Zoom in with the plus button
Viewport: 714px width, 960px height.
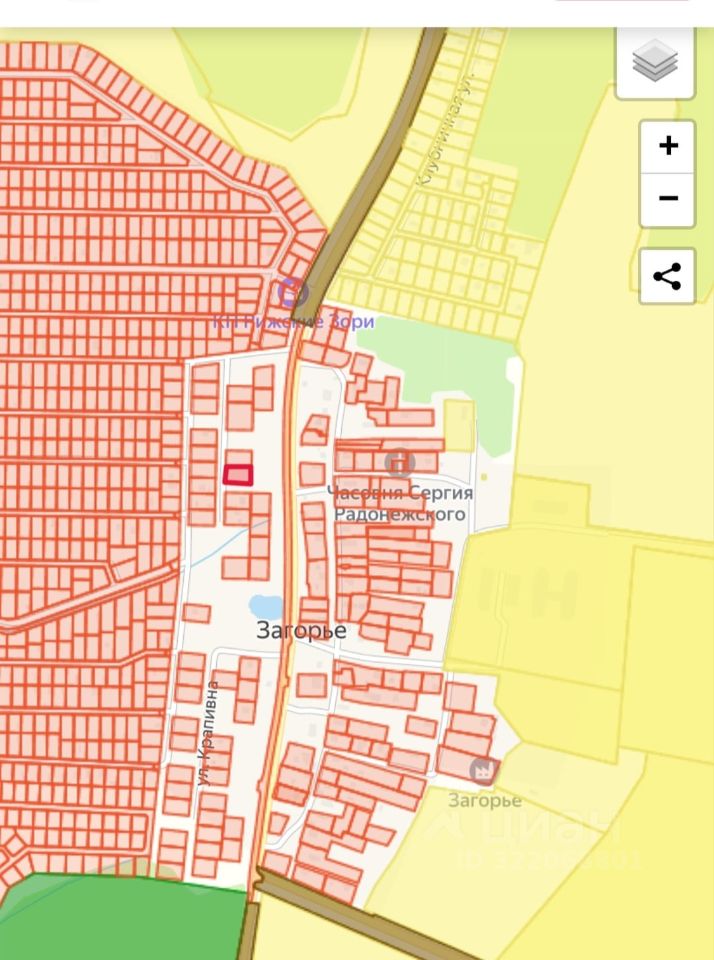[668, 146]
